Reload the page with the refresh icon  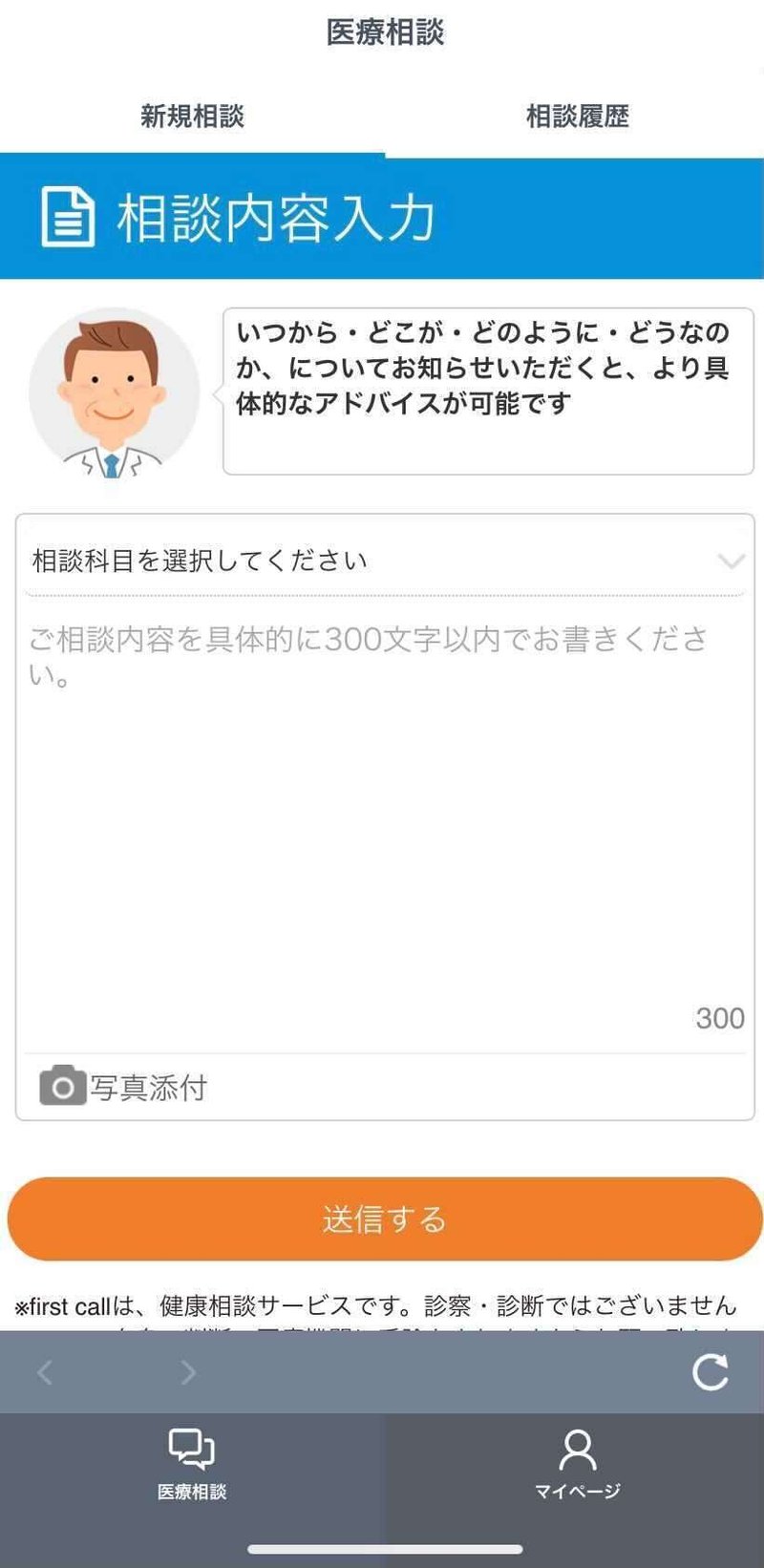click(710, 1372)
